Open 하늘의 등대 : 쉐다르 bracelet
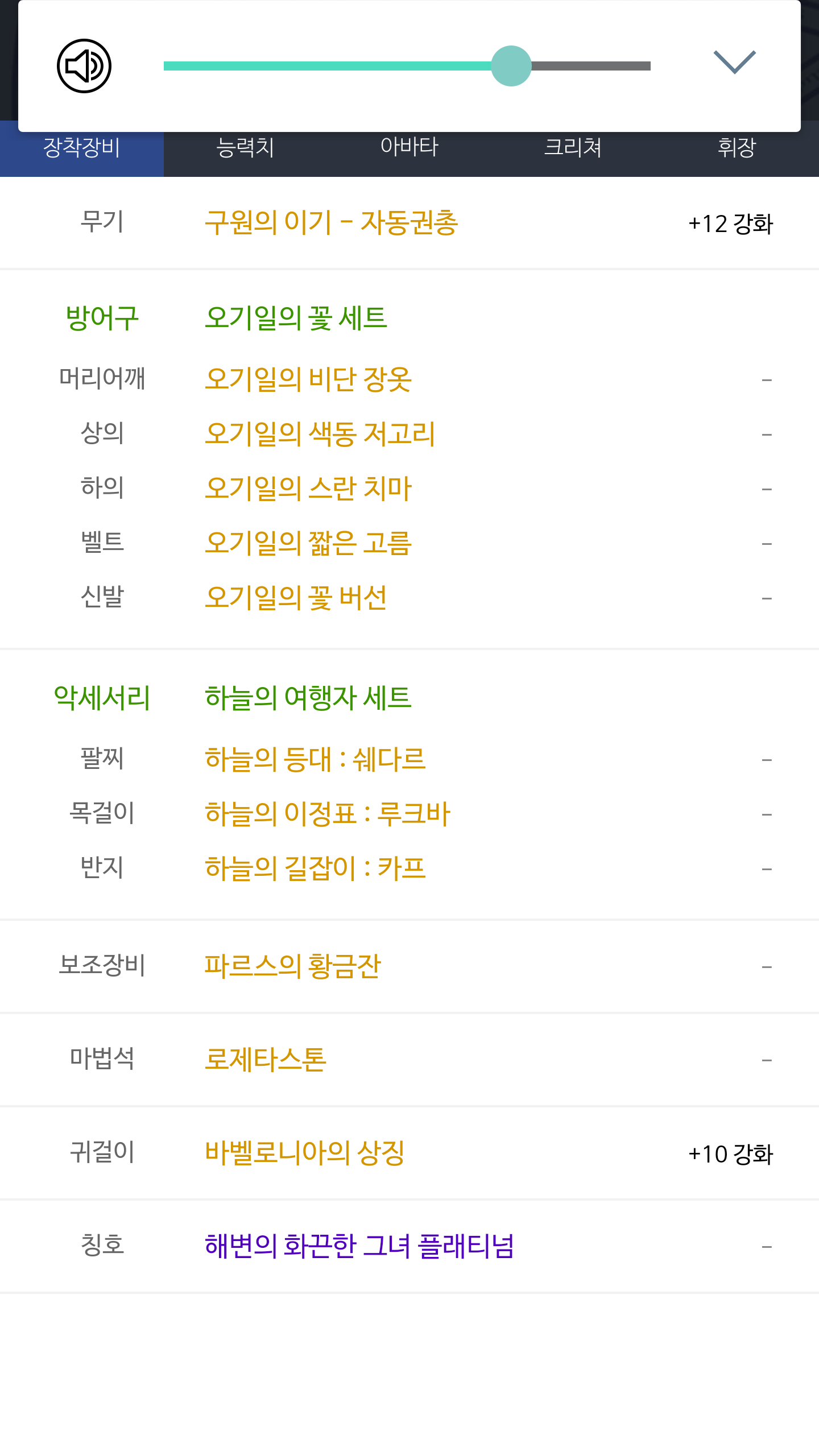 (x=315, y=759)
